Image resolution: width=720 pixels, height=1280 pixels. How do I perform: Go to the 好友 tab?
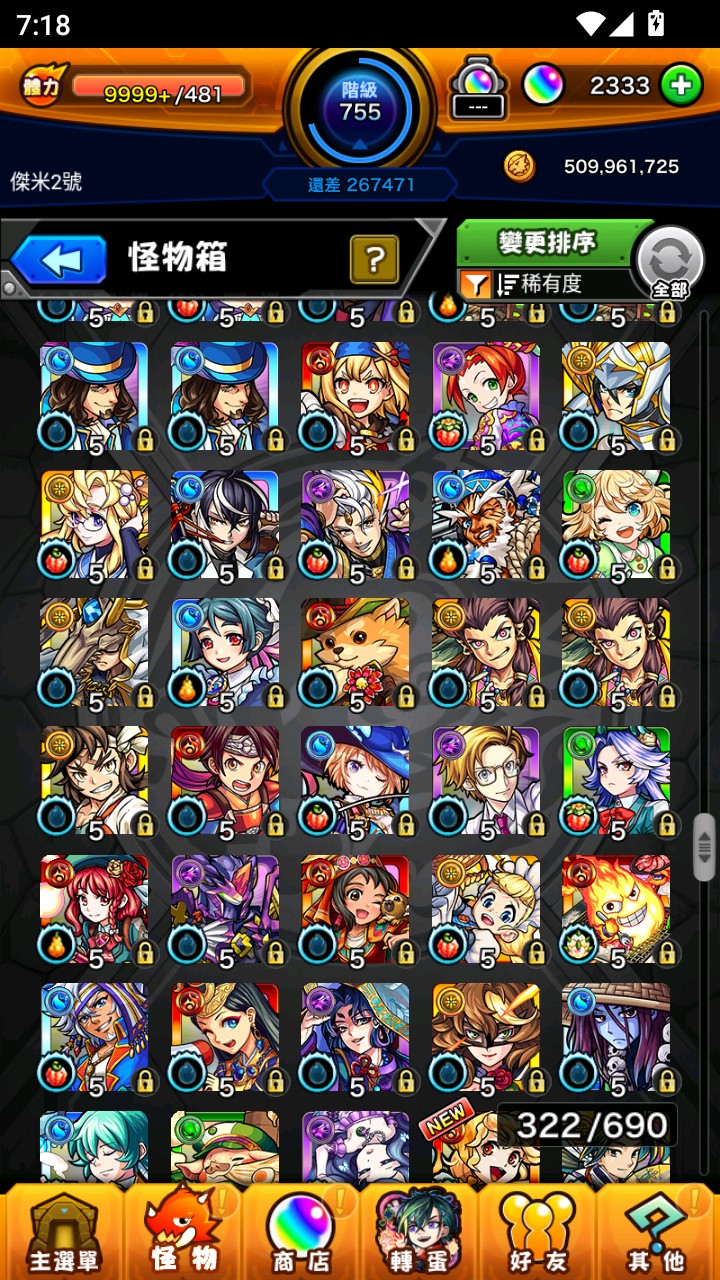(538, 1232)
